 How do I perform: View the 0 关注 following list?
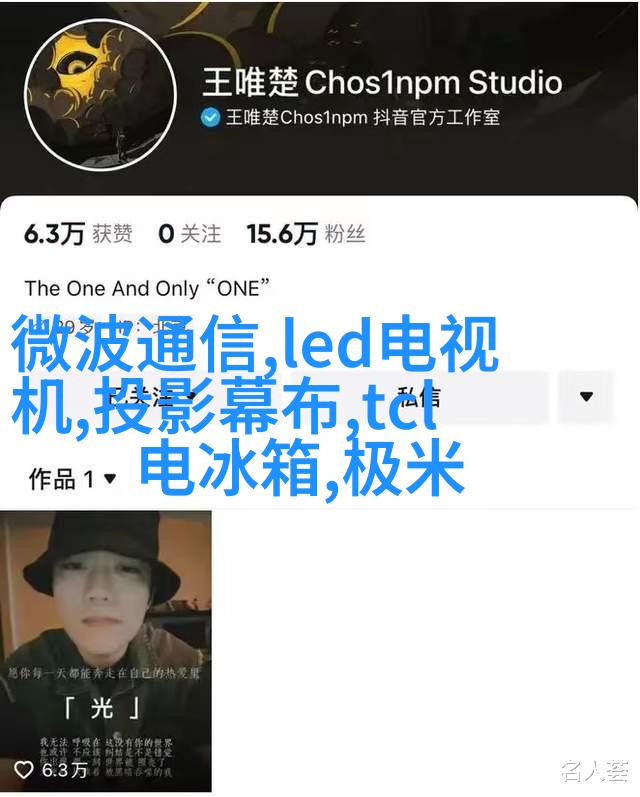point(189,234)
